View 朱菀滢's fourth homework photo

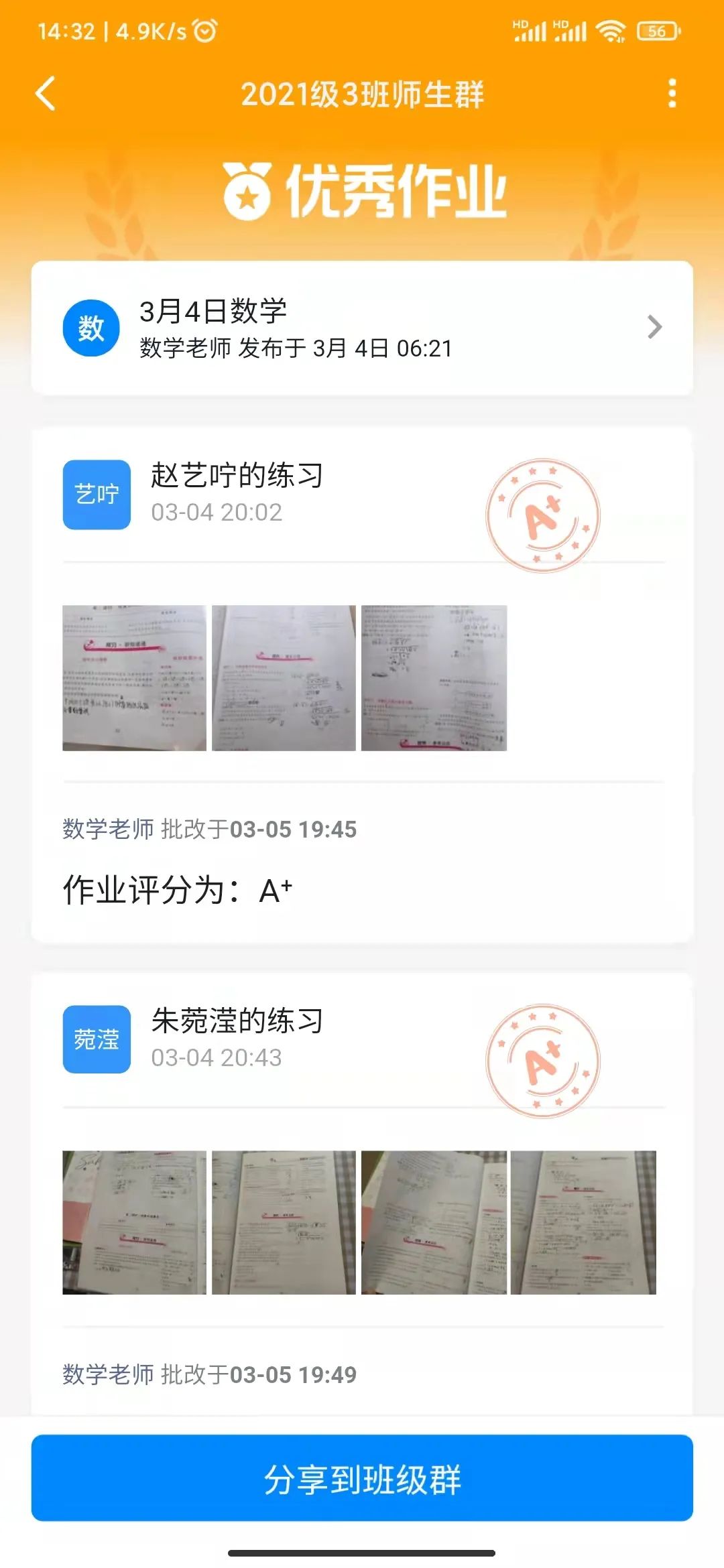pyautogui.click(x=583, y=1222)
